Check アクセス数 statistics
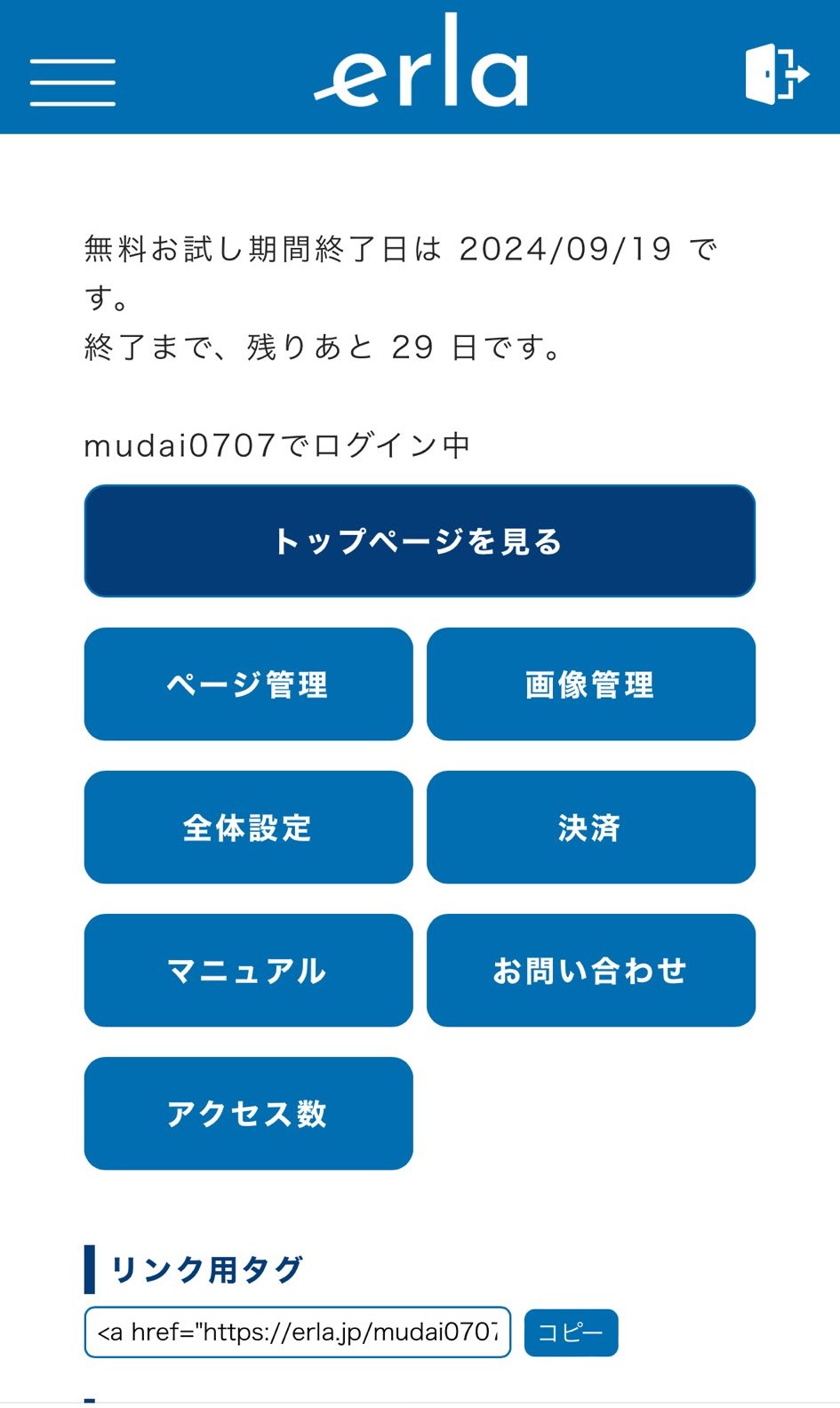 [x=248, y=1114]
